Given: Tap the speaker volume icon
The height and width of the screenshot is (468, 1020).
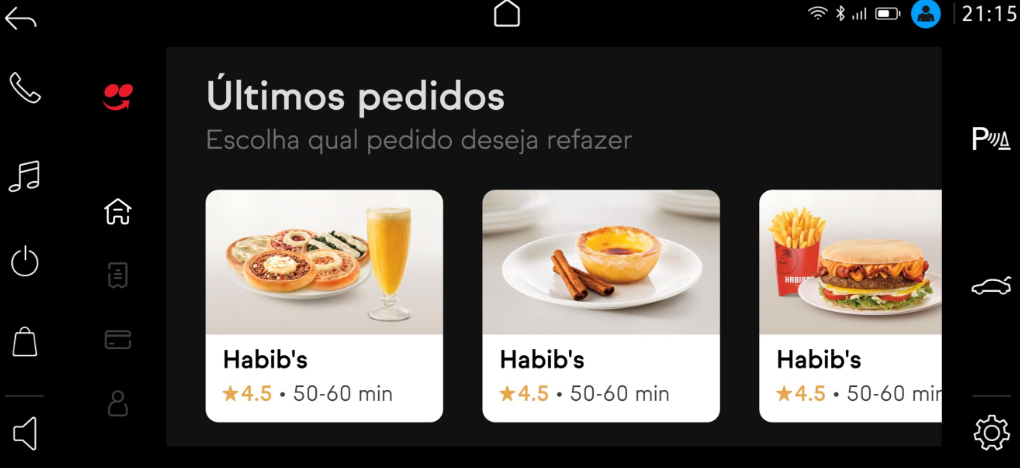Looking at the screenshot, I should coord(25,434).
